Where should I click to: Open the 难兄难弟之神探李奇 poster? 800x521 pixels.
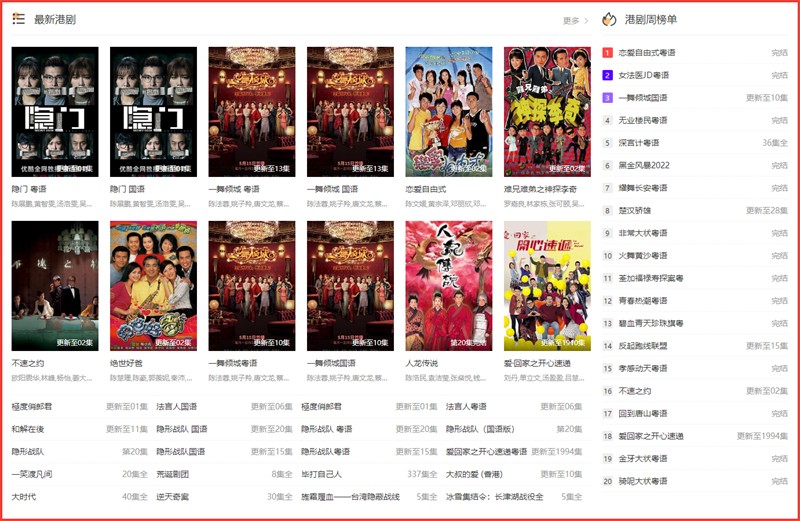pyautogui.click(x=547, y=112)
